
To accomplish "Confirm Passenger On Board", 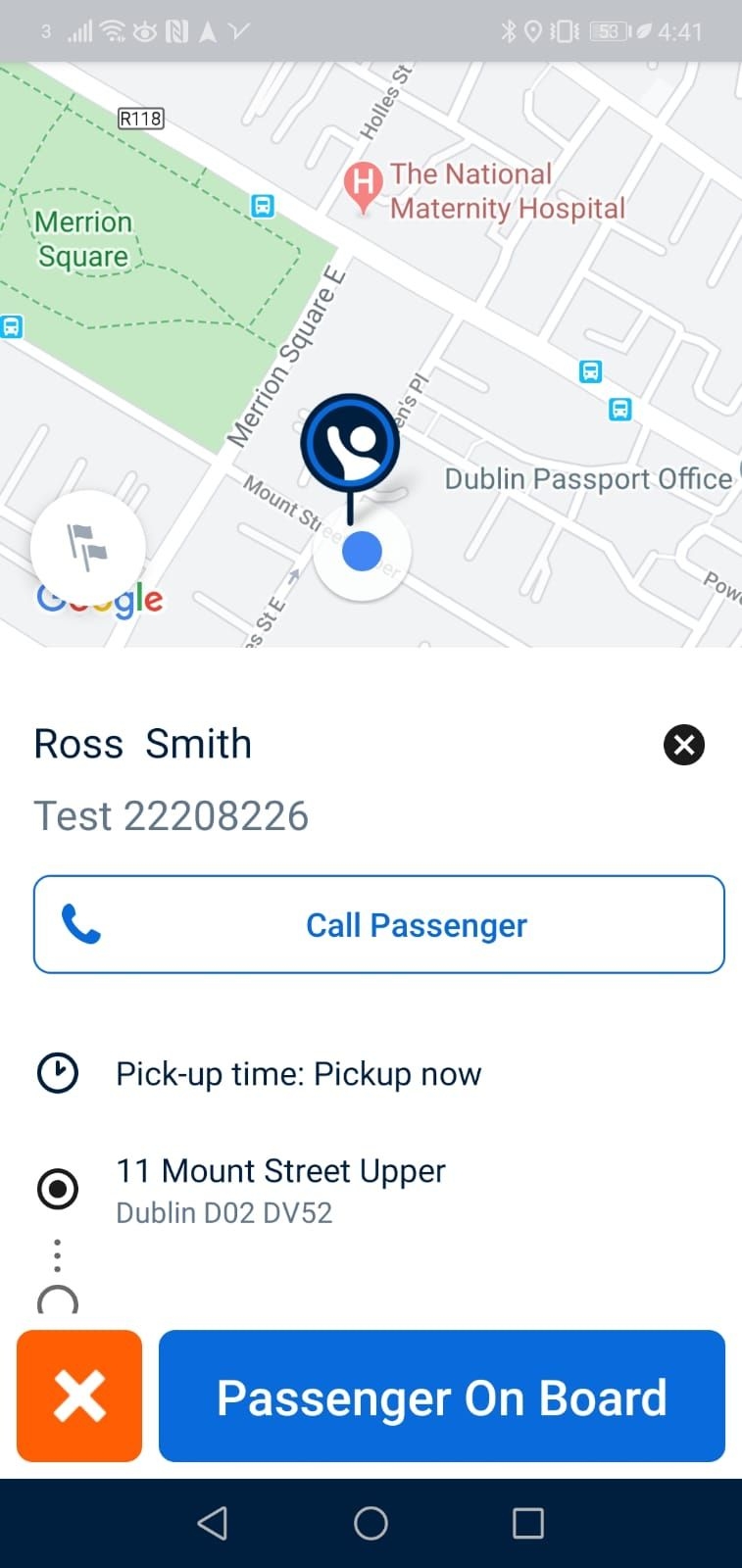I will (x=441, y=1396).
